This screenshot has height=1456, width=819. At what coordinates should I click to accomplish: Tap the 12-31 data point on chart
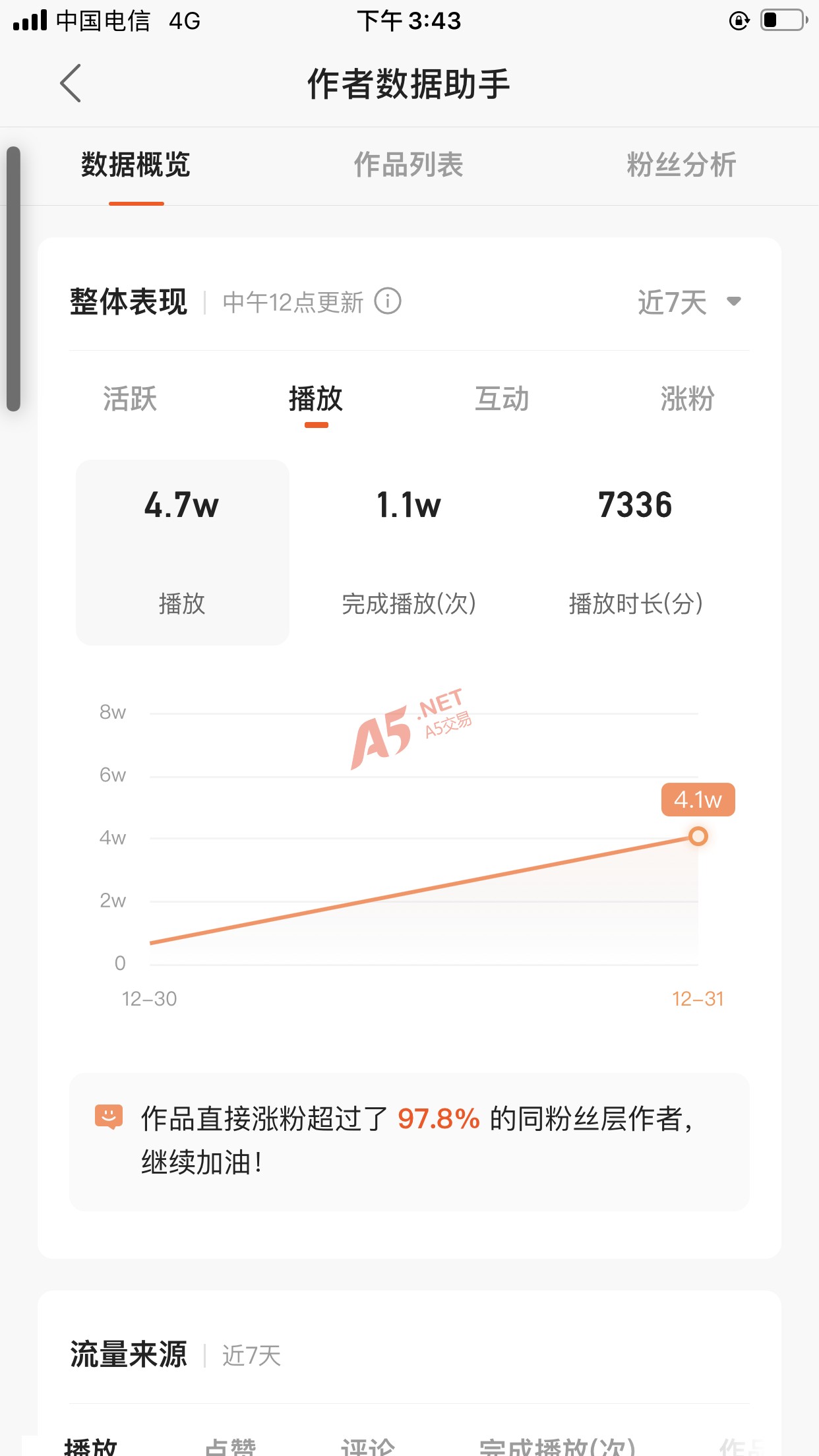click(698, 836)
